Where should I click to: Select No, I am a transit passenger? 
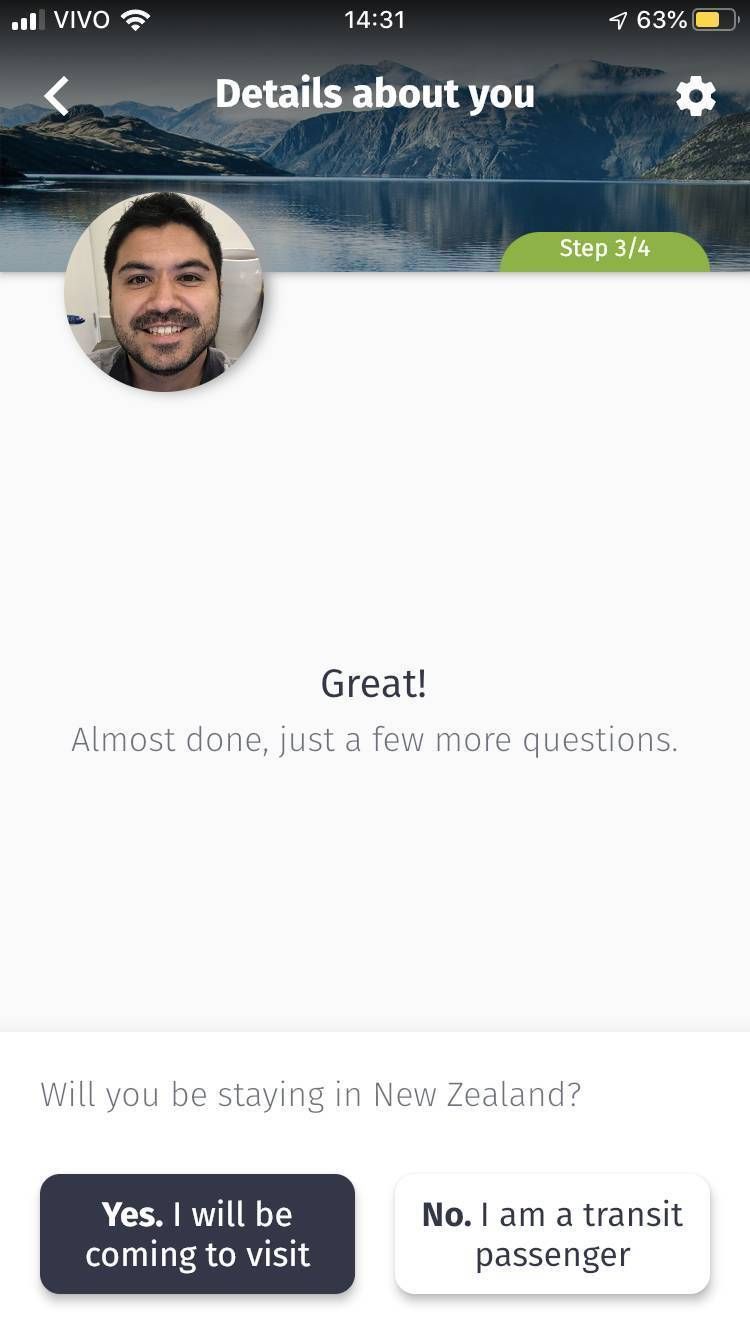click(552, 1234)
